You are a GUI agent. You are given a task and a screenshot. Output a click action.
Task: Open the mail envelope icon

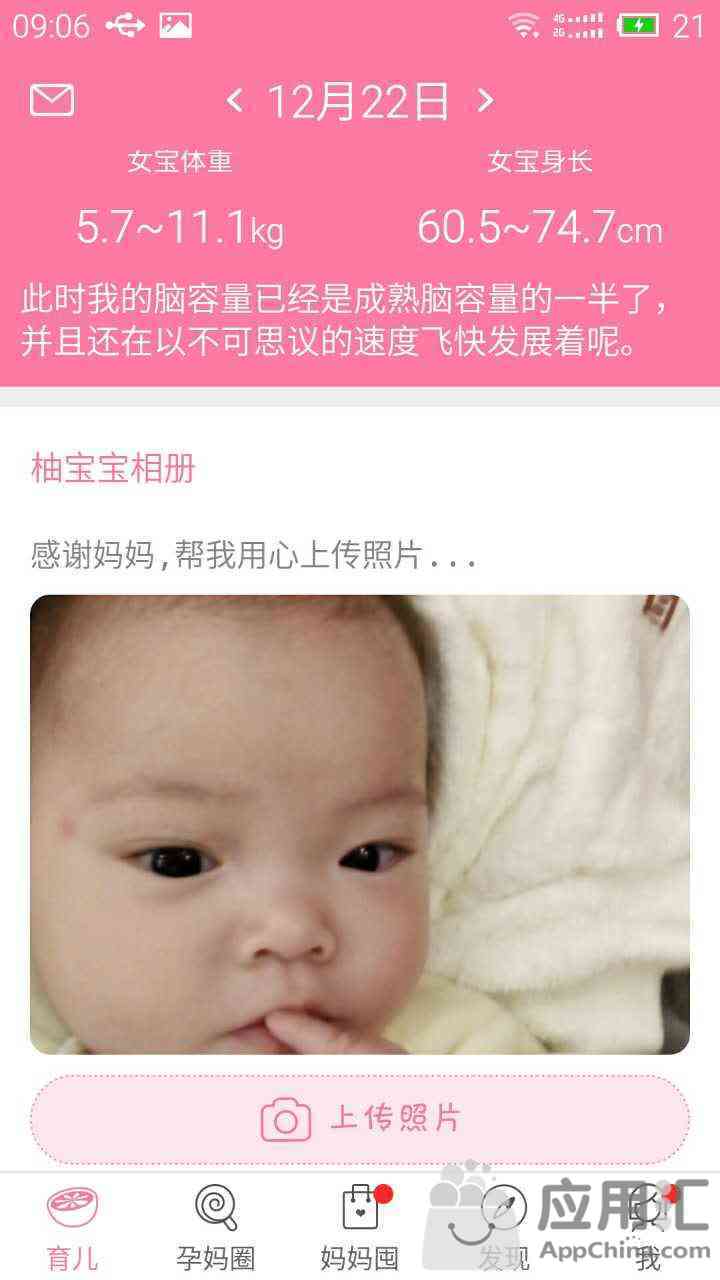click(52, 100)
